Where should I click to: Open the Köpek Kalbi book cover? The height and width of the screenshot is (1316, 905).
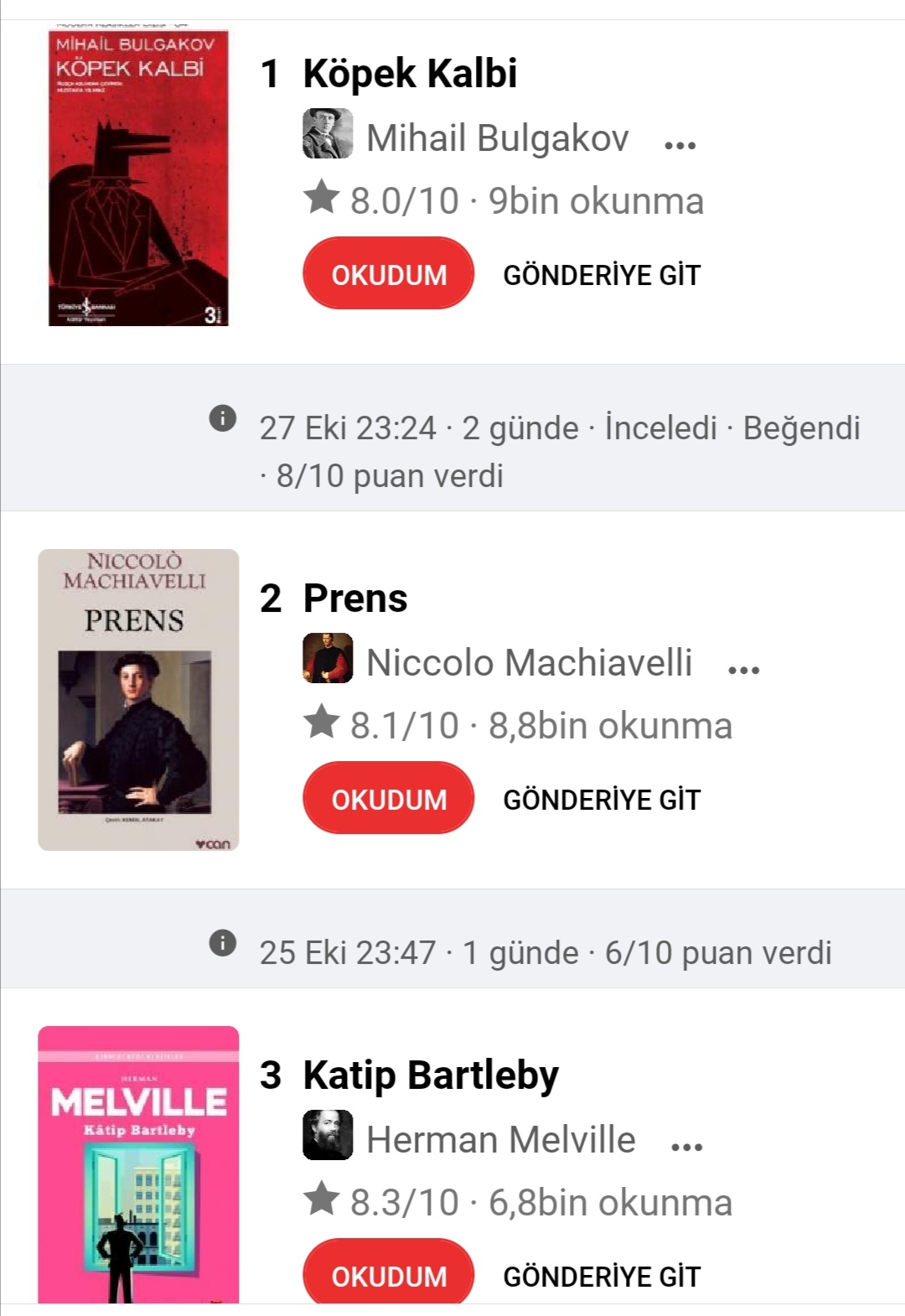[138, 178]
